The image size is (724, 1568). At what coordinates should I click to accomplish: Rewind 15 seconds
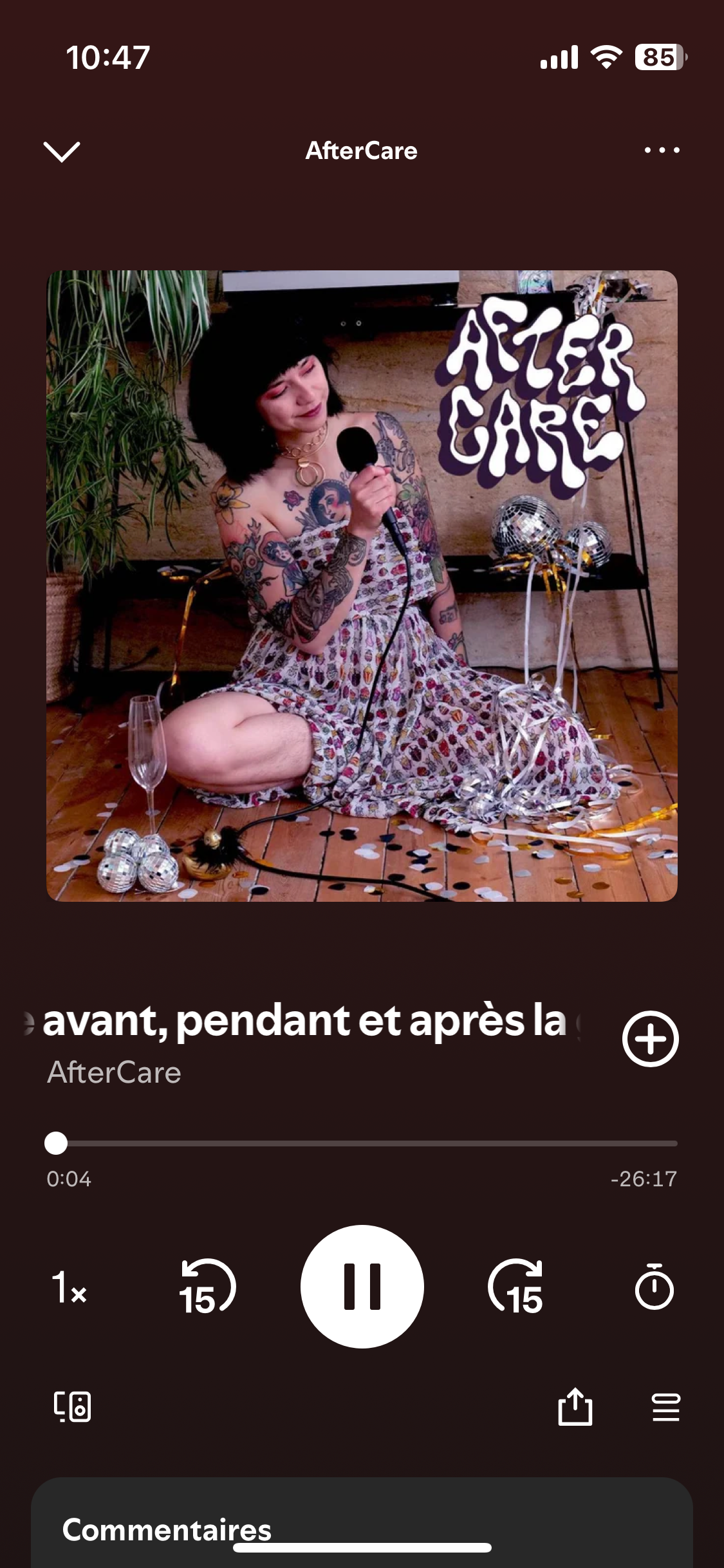coord(207,1286)
